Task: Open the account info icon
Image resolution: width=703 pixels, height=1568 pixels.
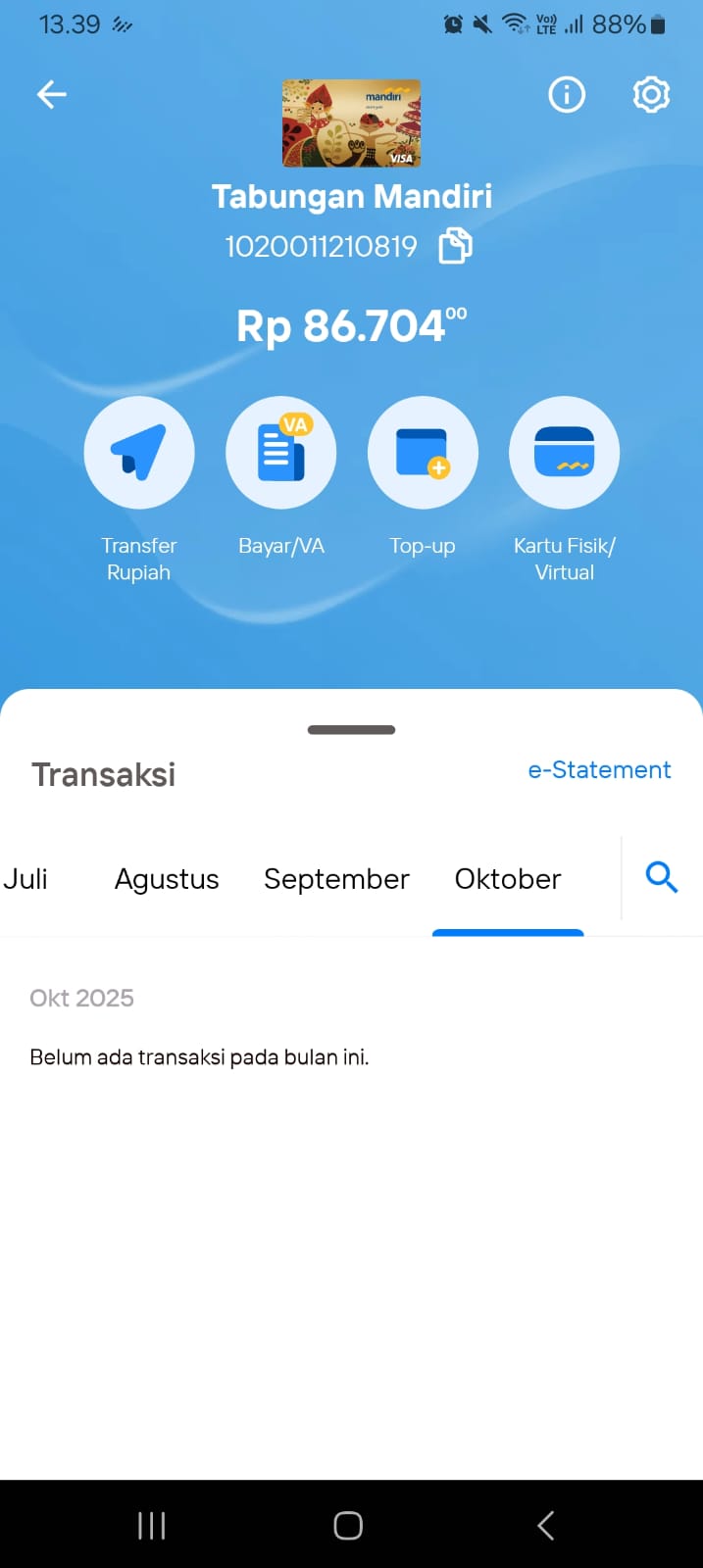Action: point(566,94)
